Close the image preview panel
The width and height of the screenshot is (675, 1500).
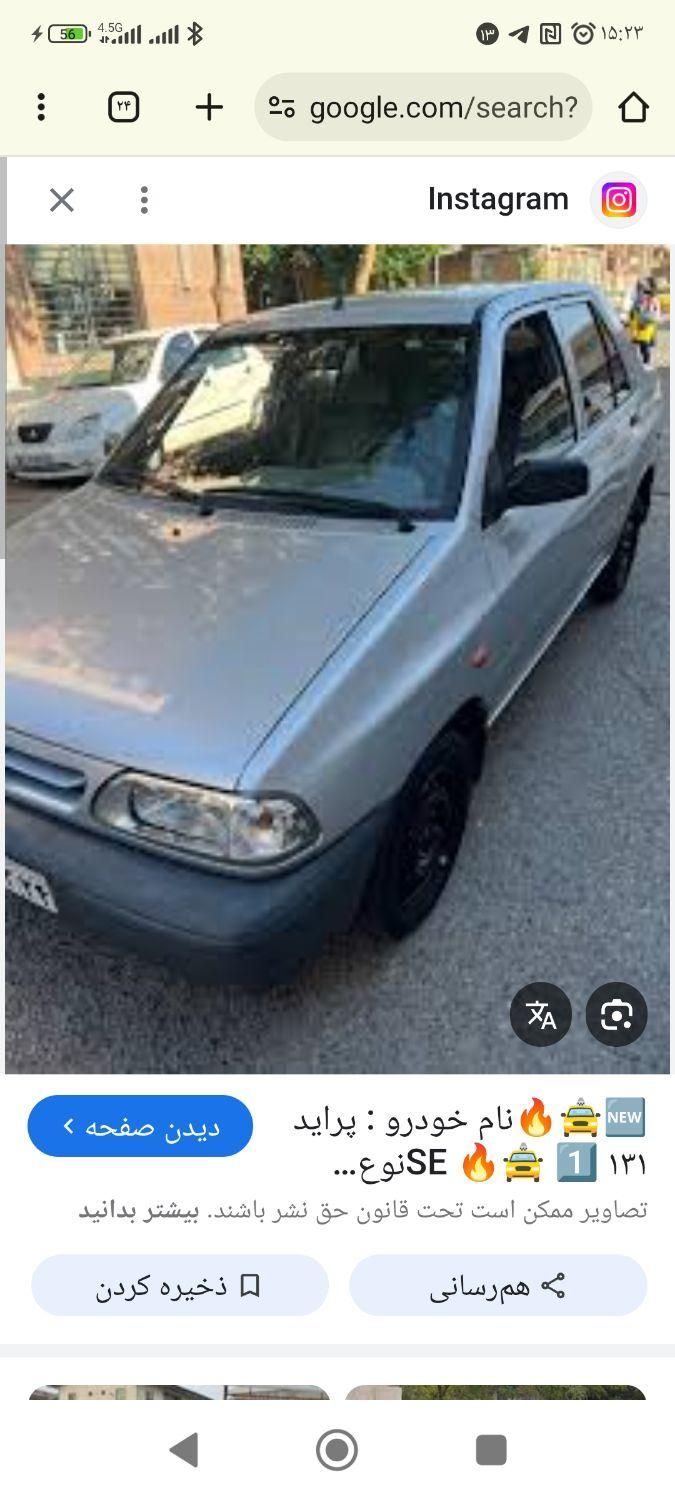tap(62, 200)
